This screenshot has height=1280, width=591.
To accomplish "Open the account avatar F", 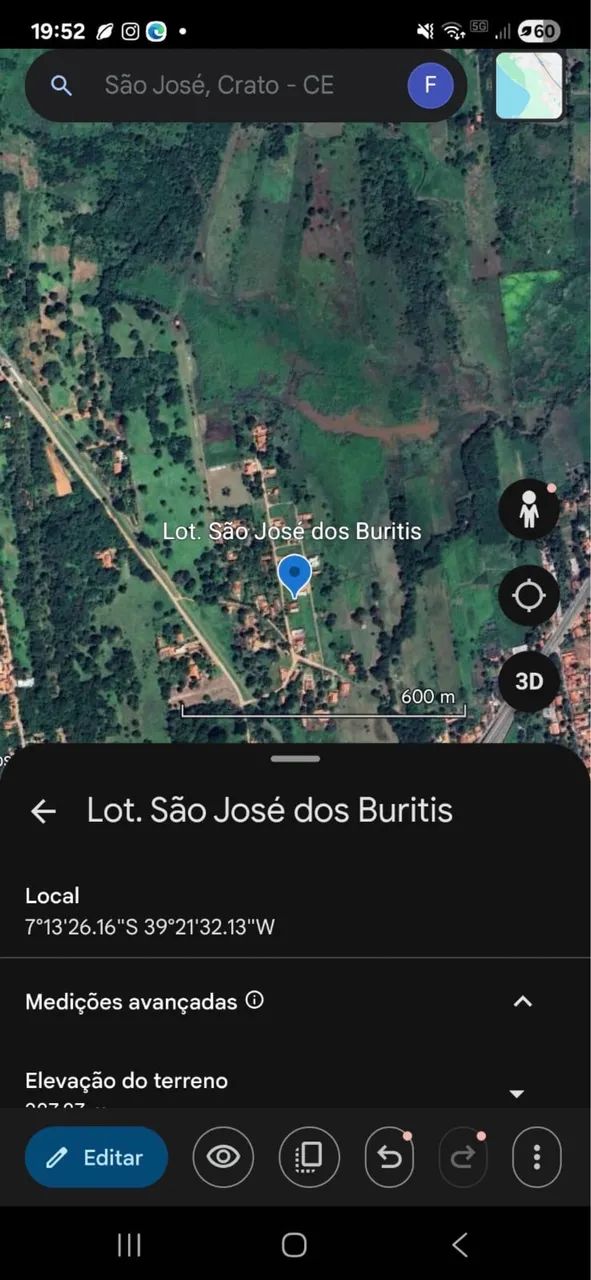I will click(x=431, y=85).
